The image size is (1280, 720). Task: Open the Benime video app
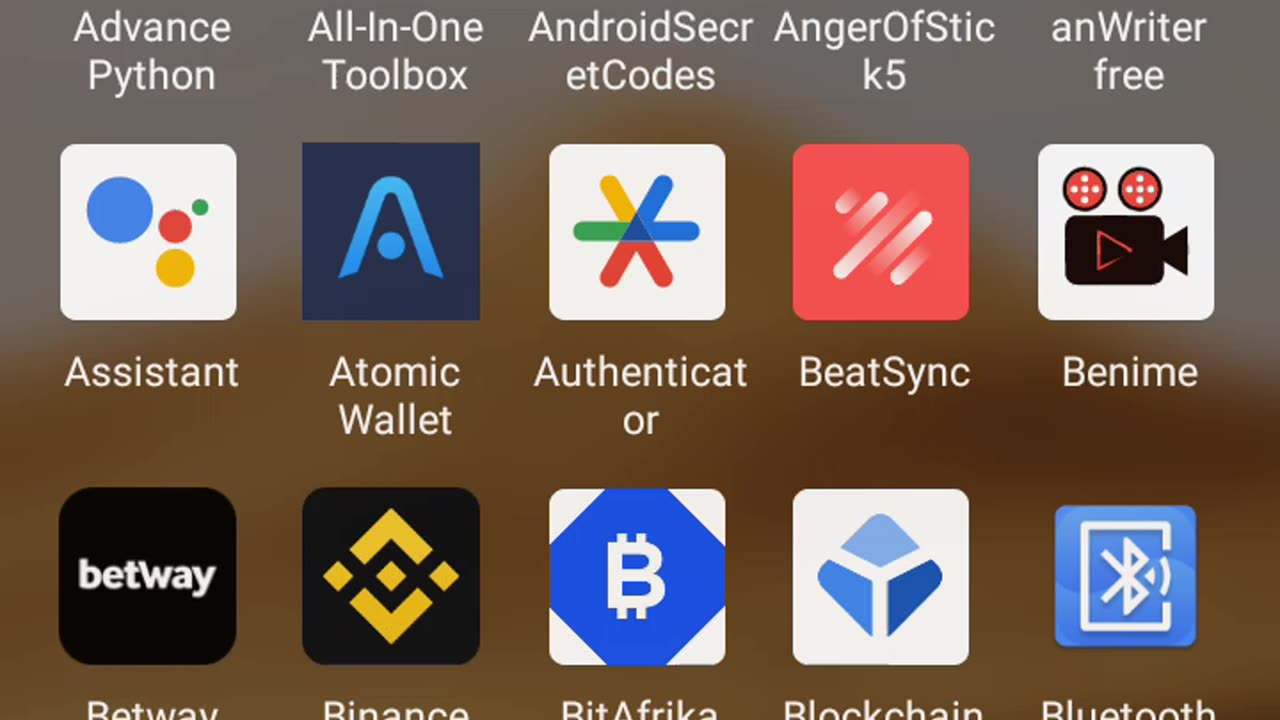(x=1126, y=232)
